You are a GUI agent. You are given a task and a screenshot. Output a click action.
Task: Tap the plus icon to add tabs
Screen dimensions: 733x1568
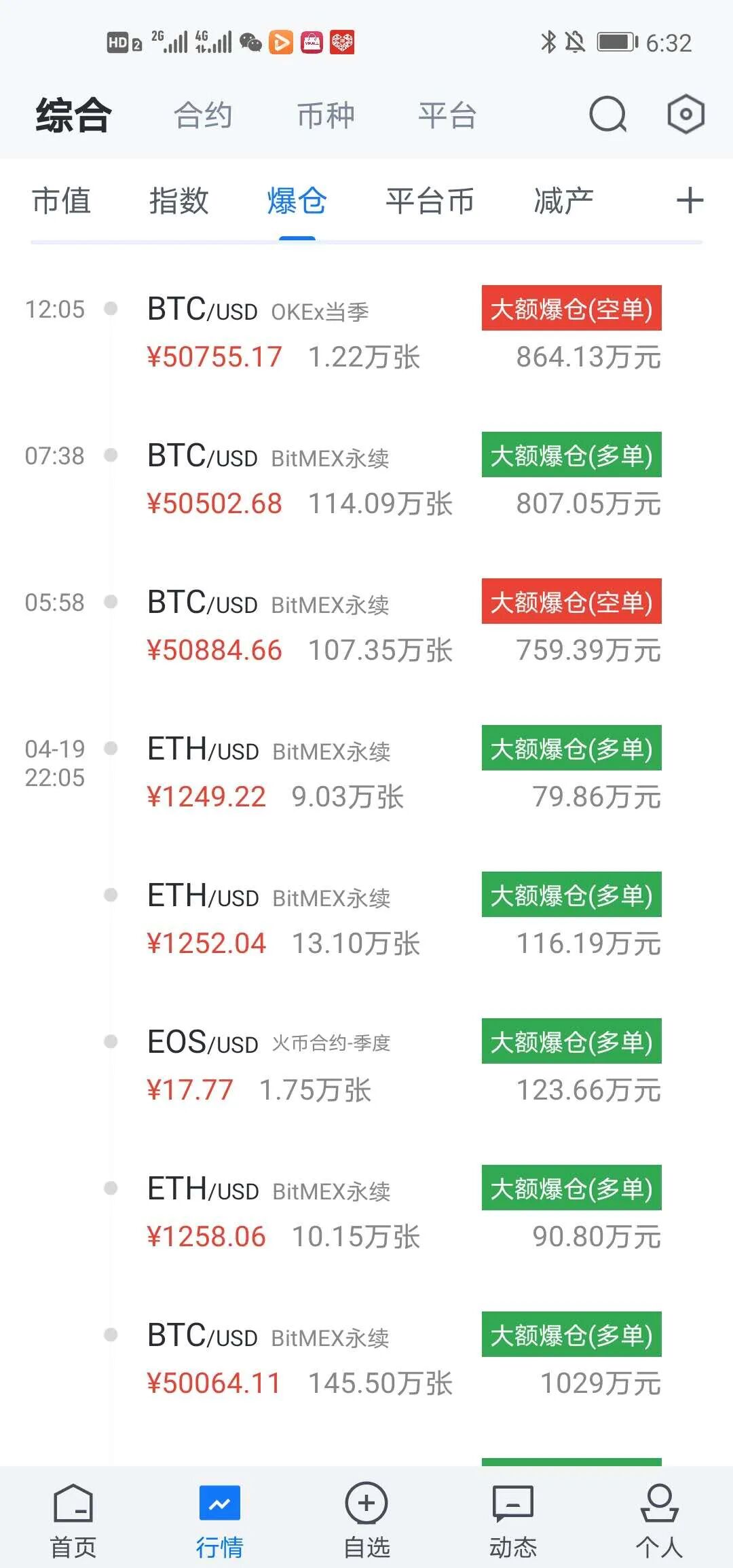(690, 201)
